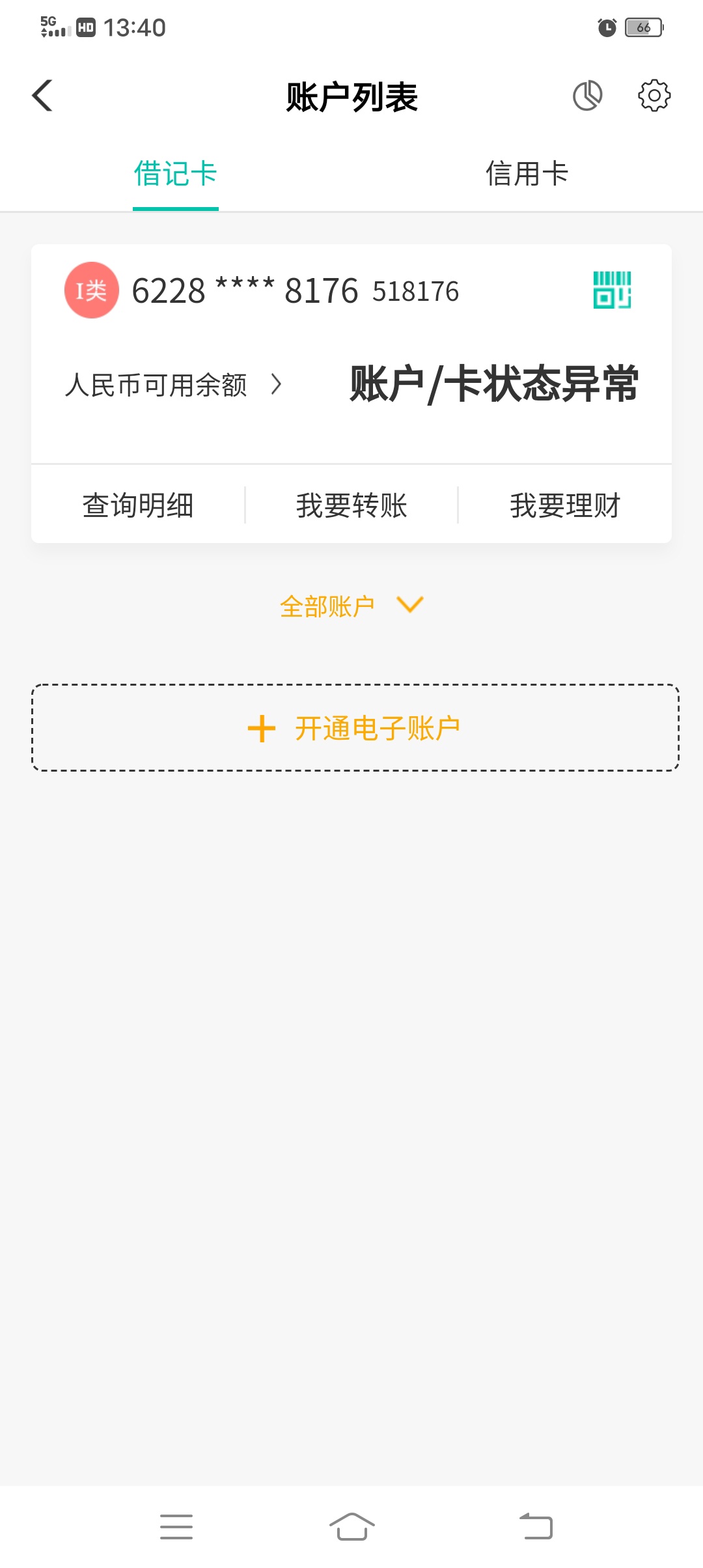Image resolution: width=703 pixels, height=1568 pixels.
Task: Expand the 全部账户 dropdown
Action: [351, 606]
